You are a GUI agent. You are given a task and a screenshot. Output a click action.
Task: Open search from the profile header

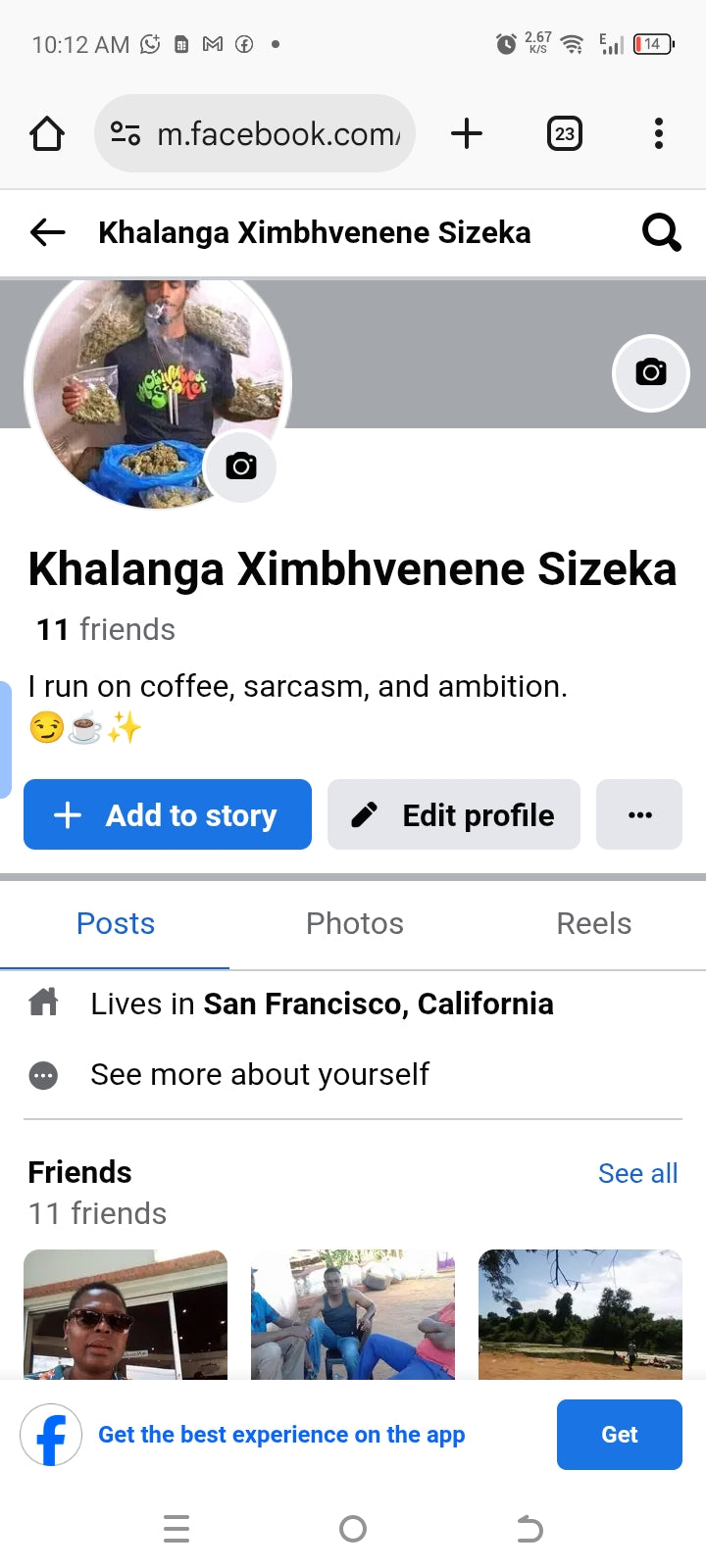tap(661, 232)
